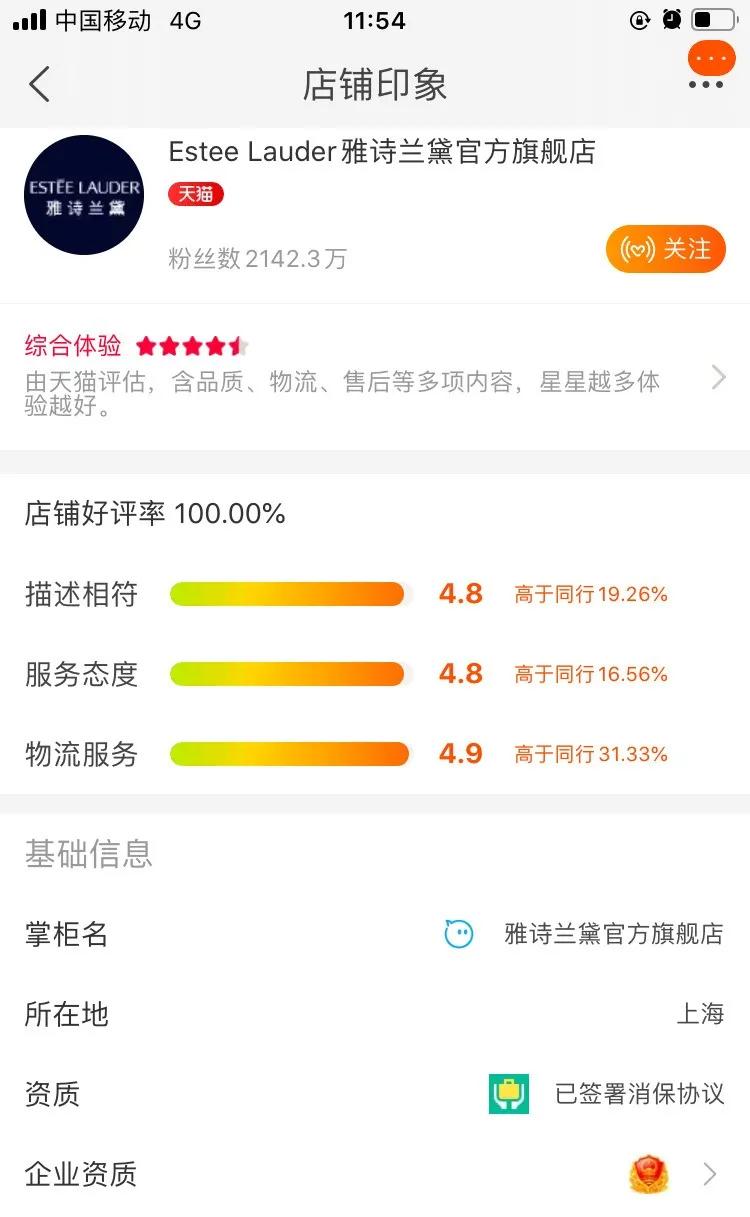The width and height of the screenshot is (750, 1217).
Task: Expand the 综合体验 rating details
Action: click(718, 377)
